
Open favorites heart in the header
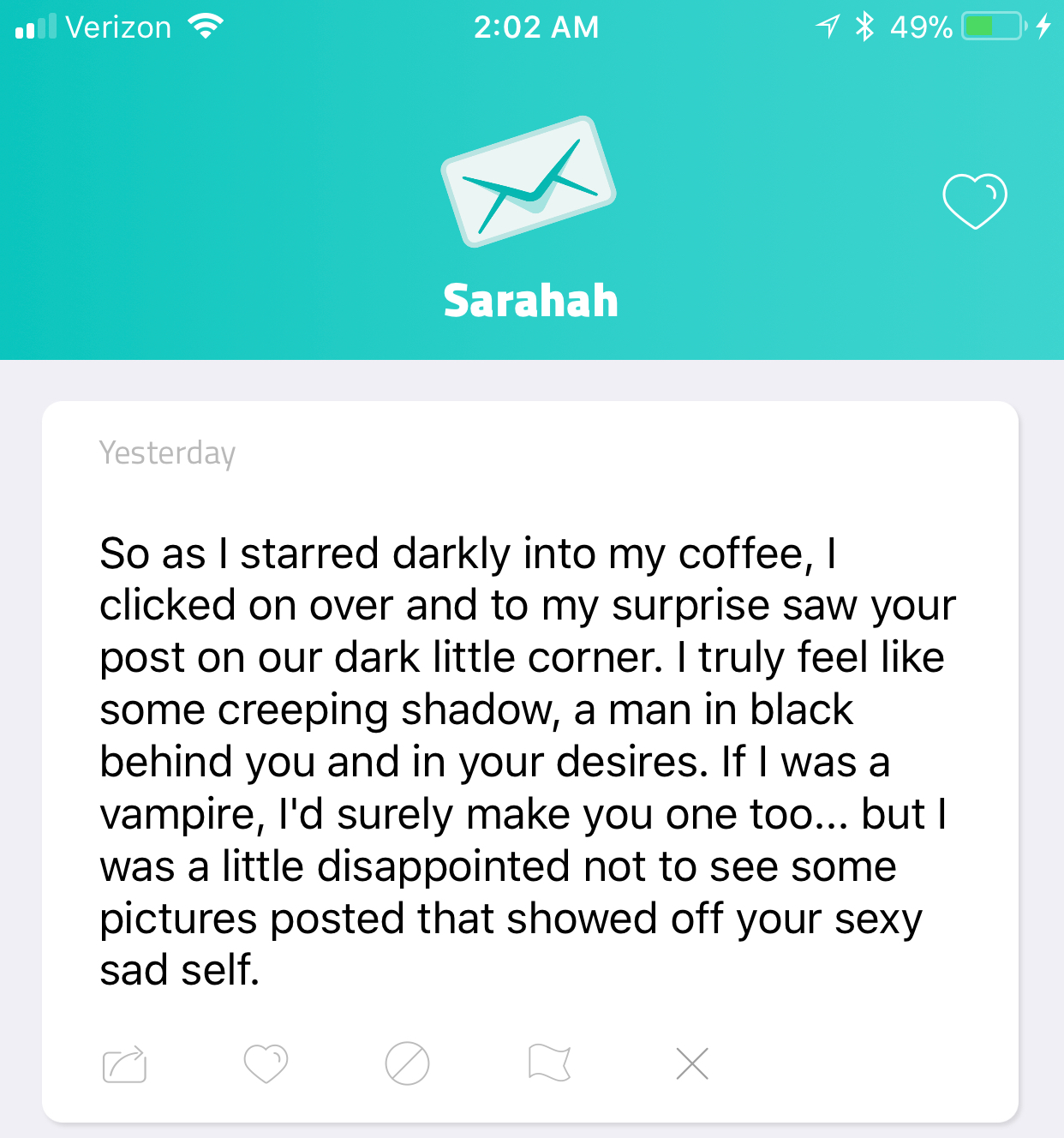(x=975, y=201)
